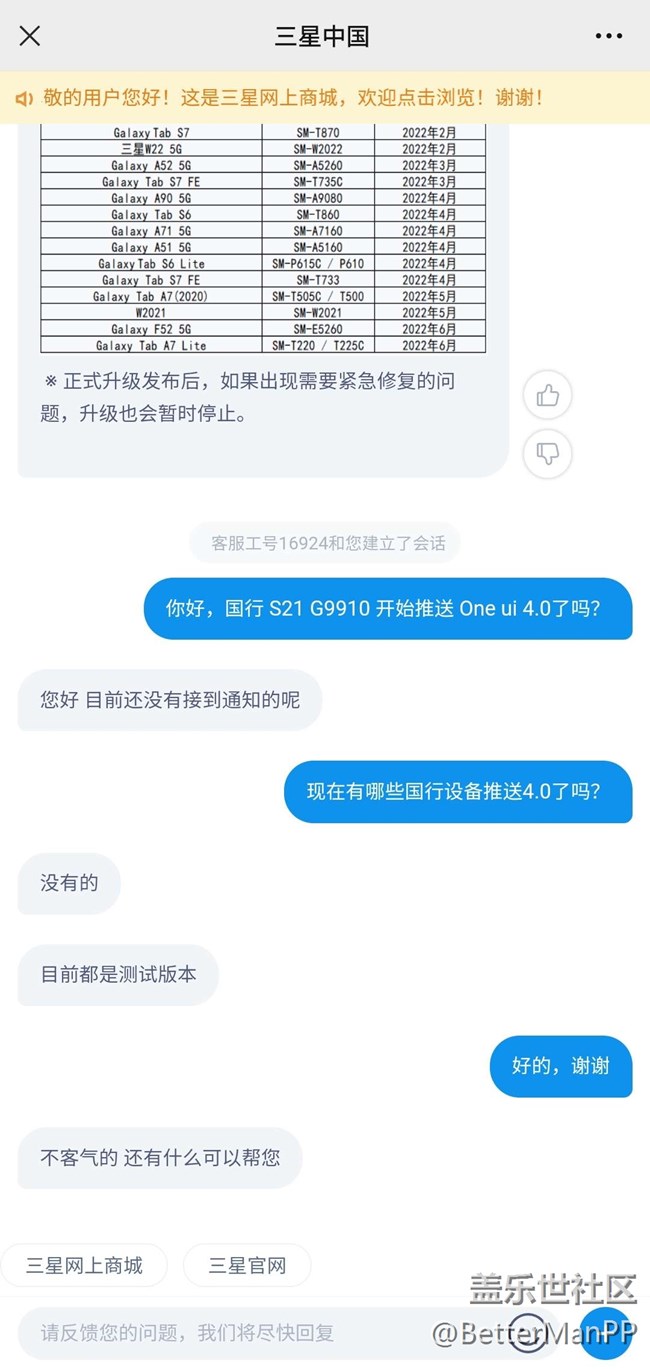650x1369 pixels.
Task: Give thumbs down to upgrade schedule reply
Action: (x=548, y=454)
